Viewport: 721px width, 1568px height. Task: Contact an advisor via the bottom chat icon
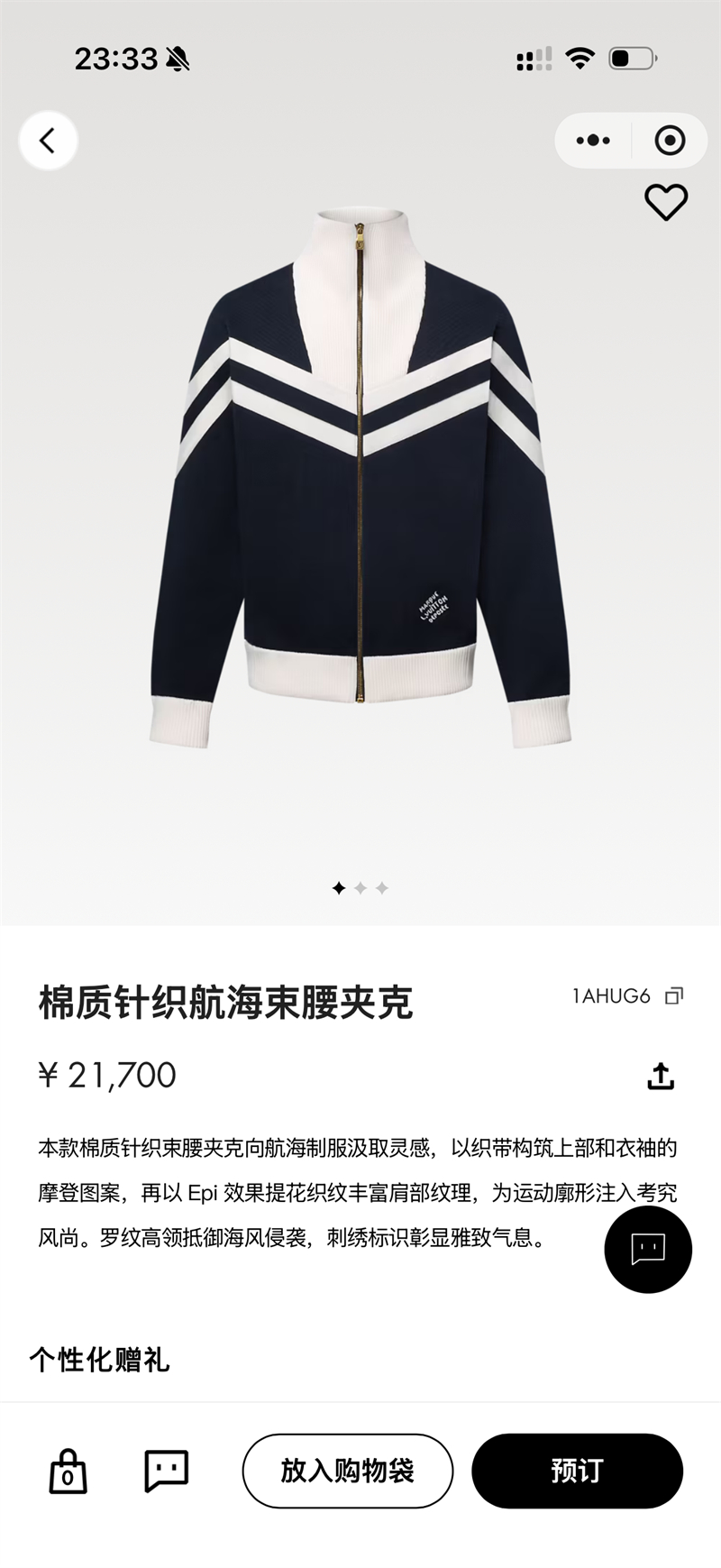click(x=167, y=1471)
